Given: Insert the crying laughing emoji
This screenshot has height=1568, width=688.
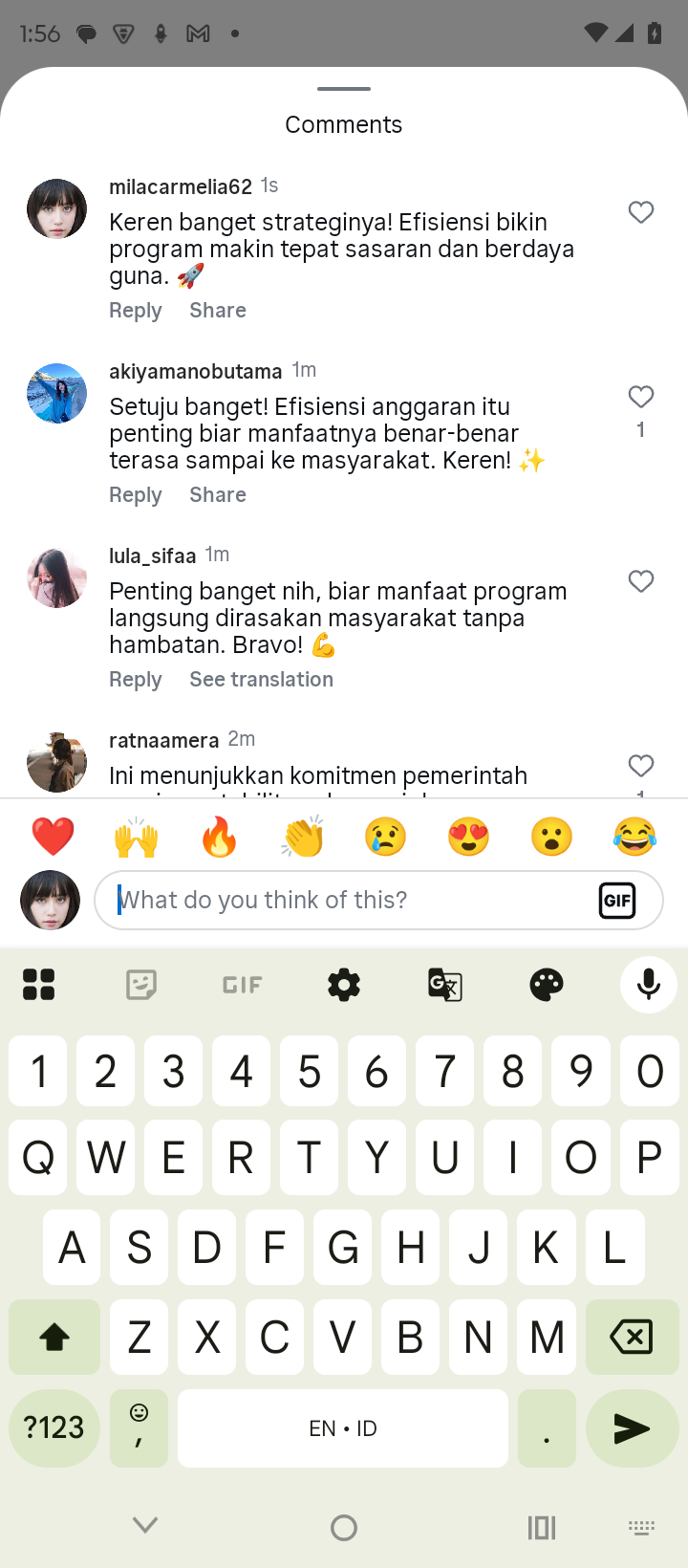Looking at the screenshot, I should point(635,837).
